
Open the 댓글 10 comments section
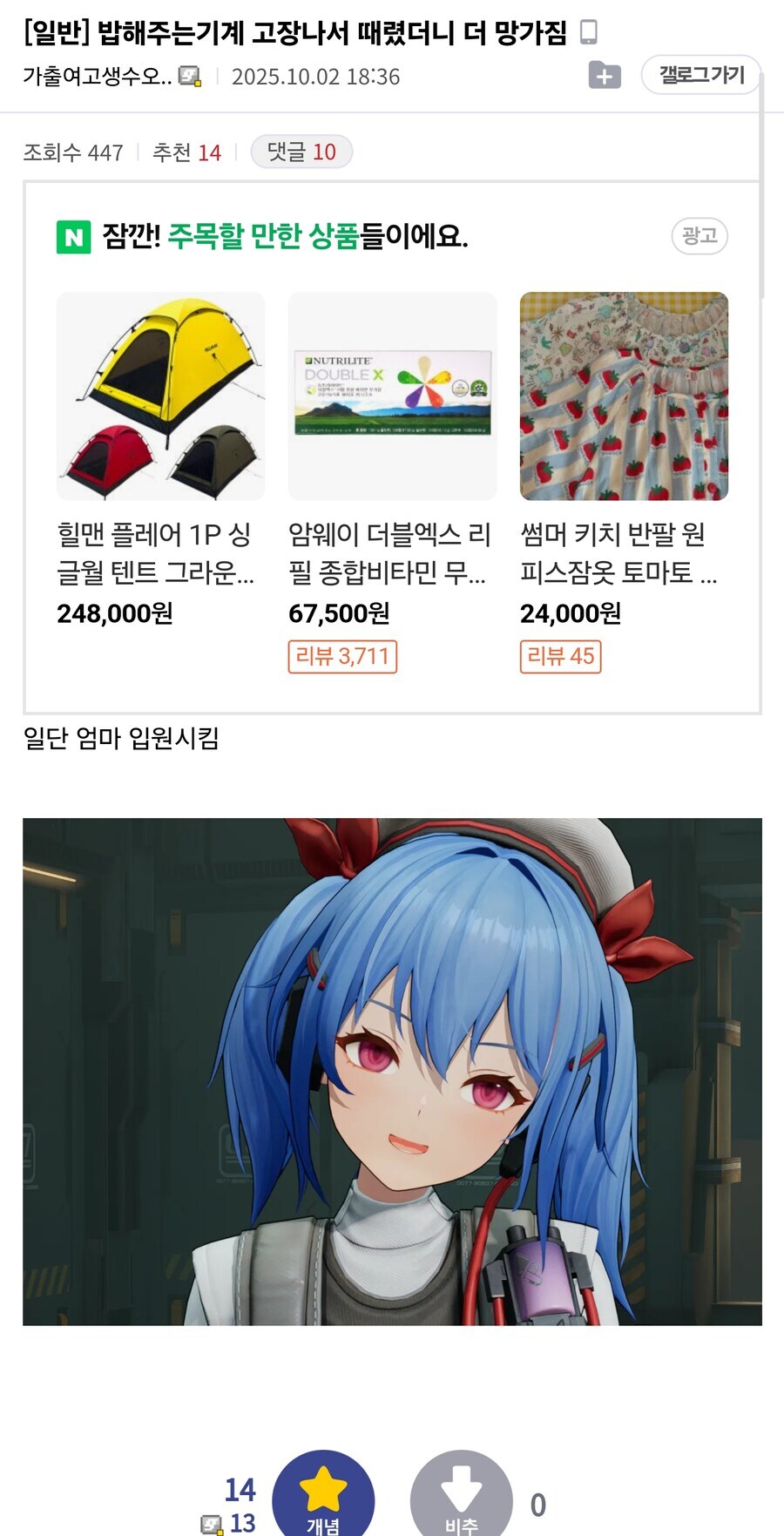click(301, 151)
